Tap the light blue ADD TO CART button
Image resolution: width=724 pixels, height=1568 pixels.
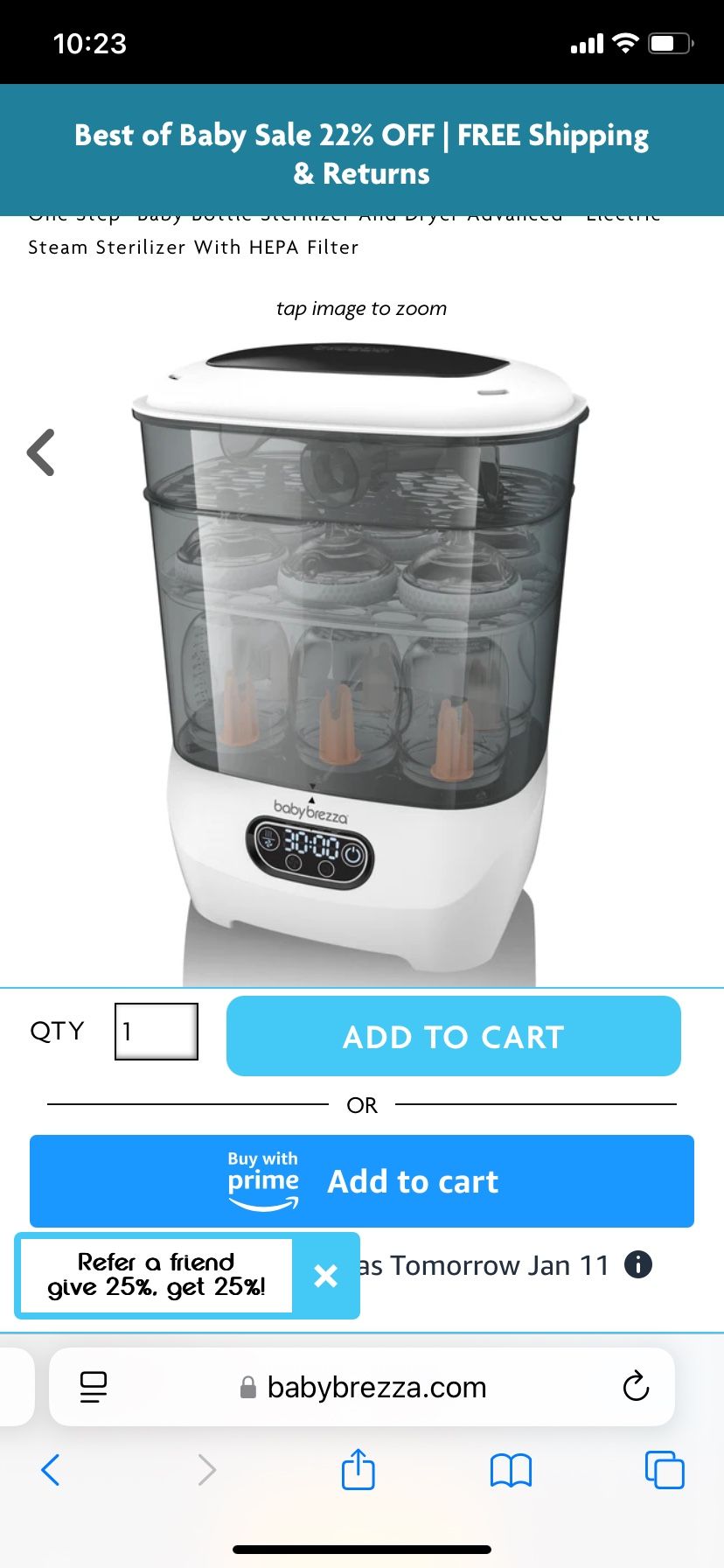[453, 1036]
